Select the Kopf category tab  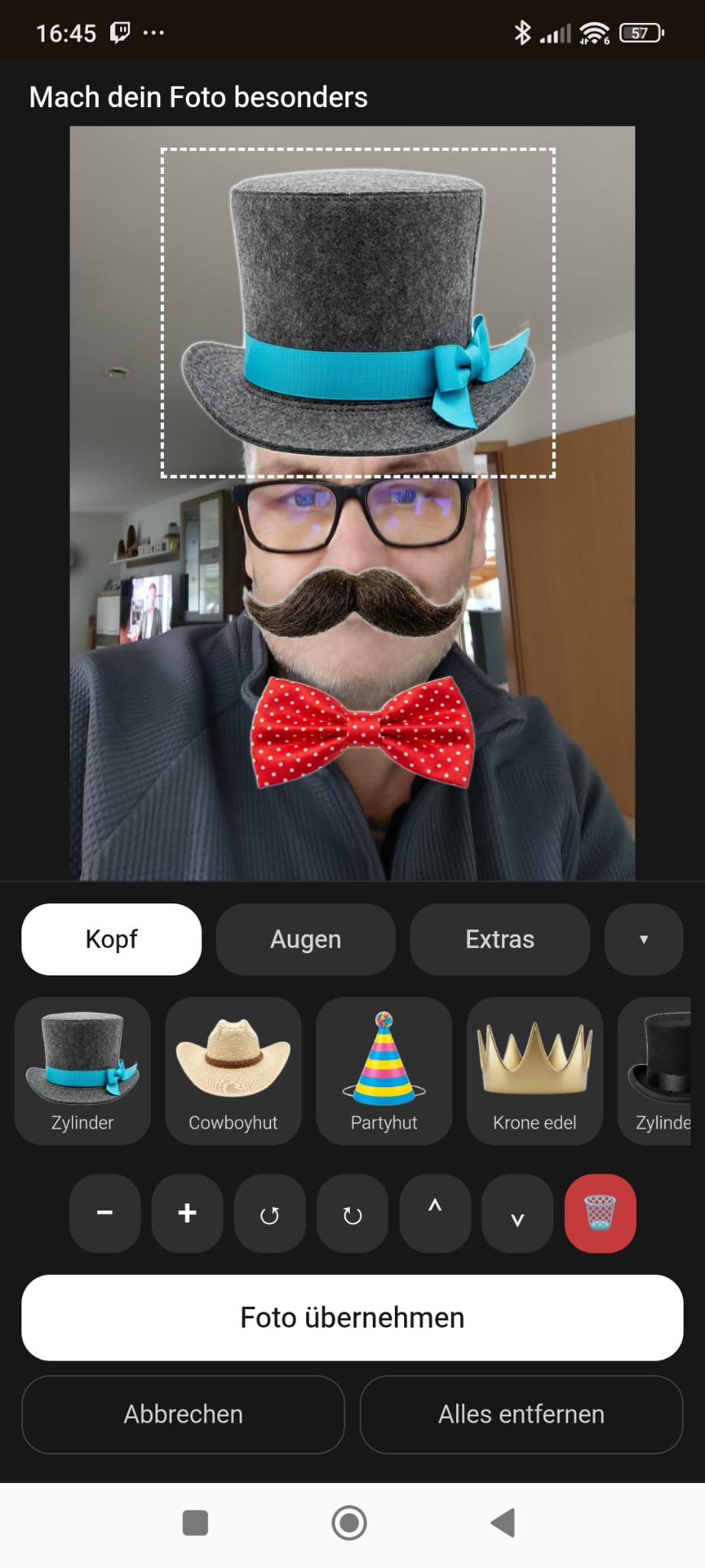(x=112, y=939)
